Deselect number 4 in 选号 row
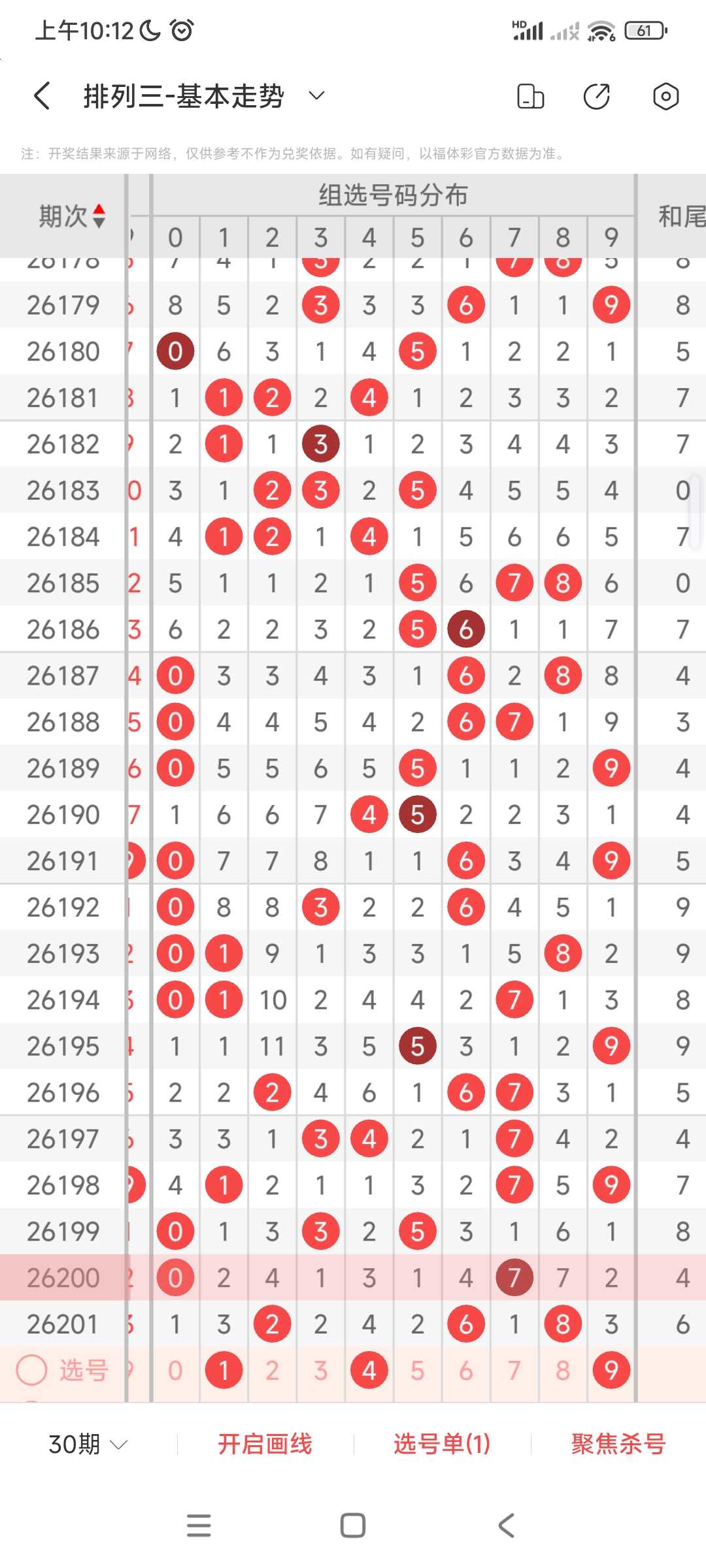 (x=369, y=1370)
